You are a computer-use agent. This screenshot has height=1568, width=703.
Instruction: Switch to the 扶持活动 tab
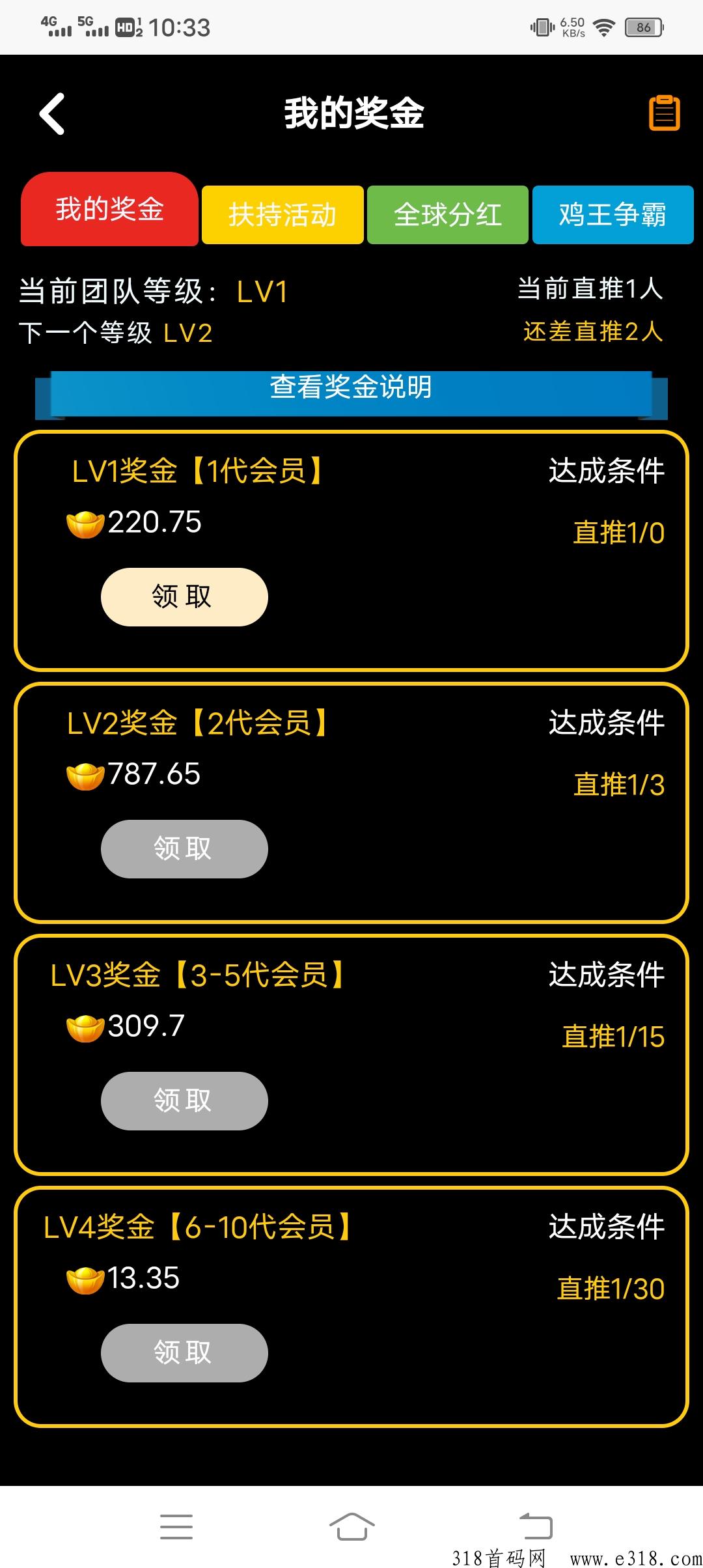283,215
